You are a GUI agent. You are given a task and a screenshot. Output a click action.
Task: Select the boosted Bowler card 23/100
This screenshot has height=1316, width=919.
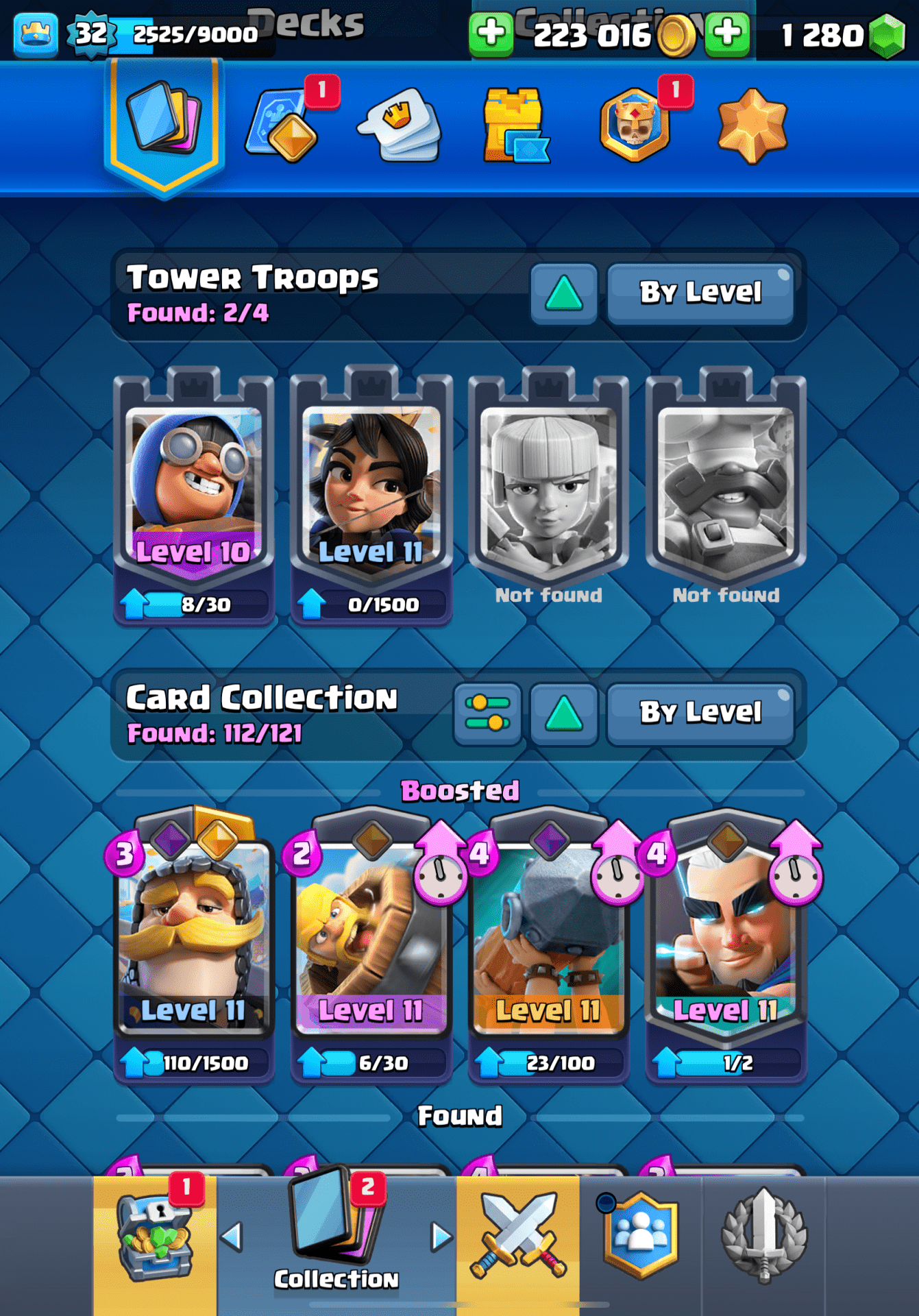click(548, 939)
